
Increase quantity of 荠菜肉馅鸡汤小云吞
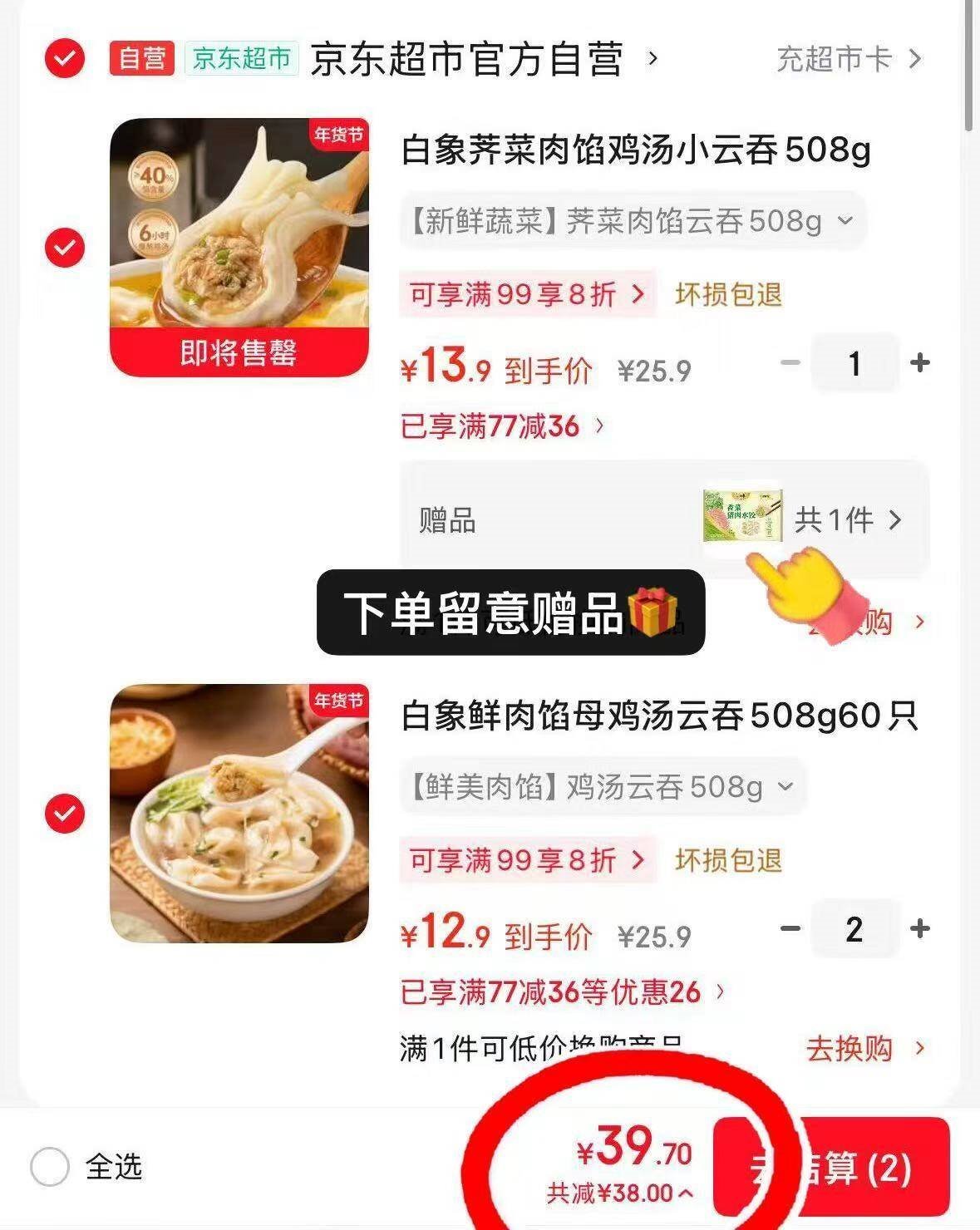[x=919, y=363]
